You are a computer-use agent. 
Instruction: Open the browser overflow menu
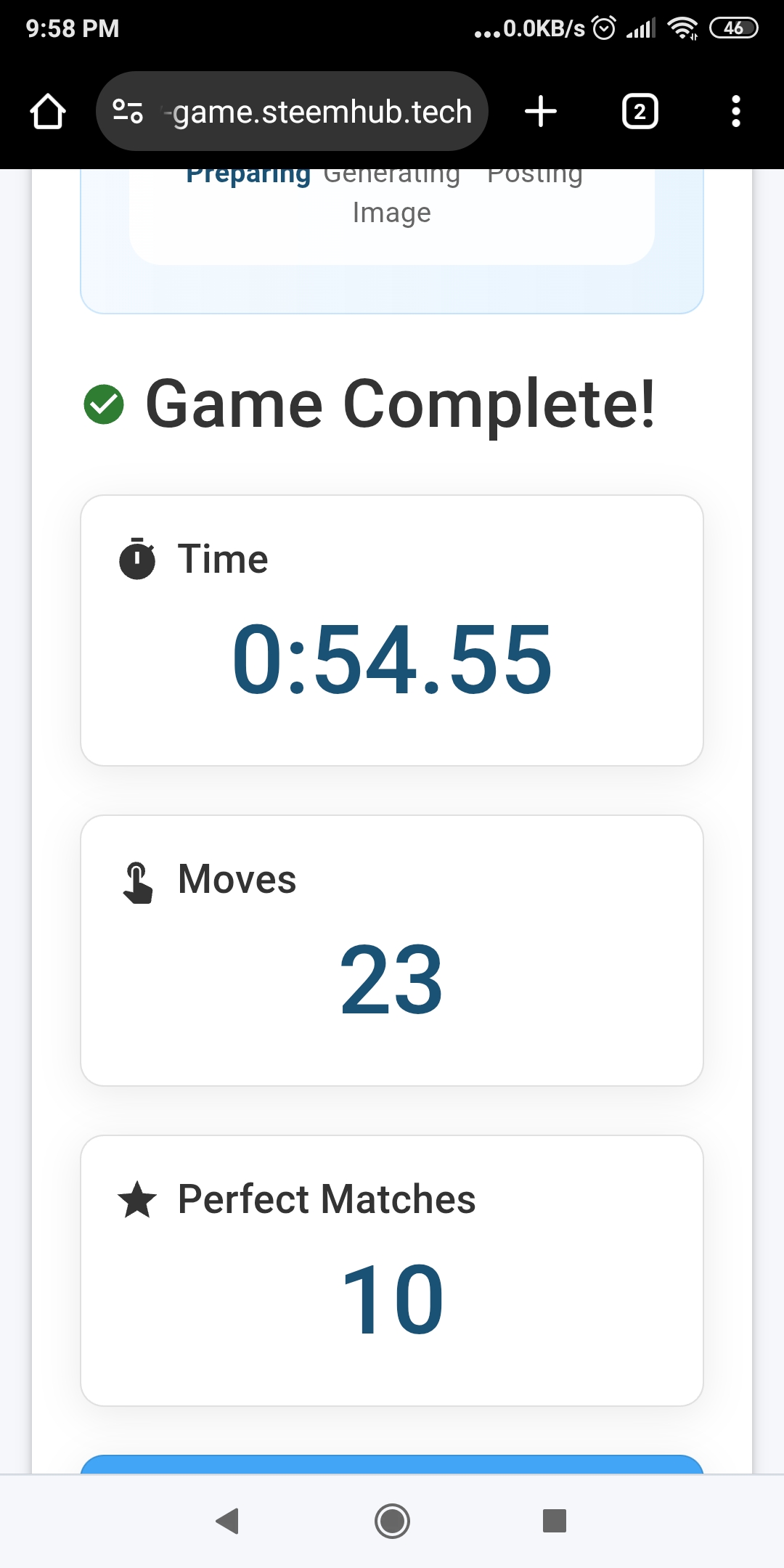(736, 112)
